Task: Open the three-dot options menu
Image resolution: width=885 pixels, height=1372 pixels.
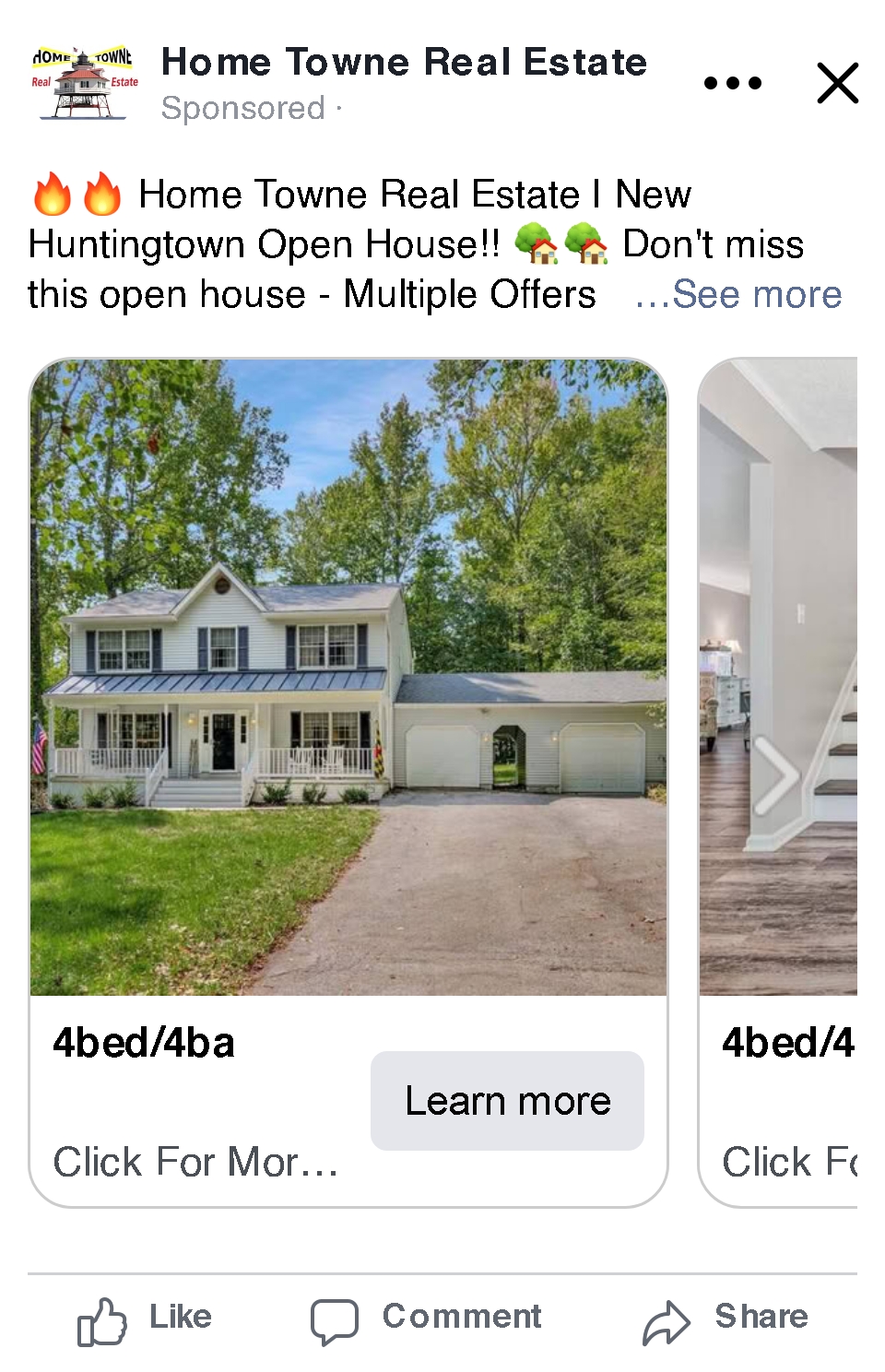Action: [733, 83]
